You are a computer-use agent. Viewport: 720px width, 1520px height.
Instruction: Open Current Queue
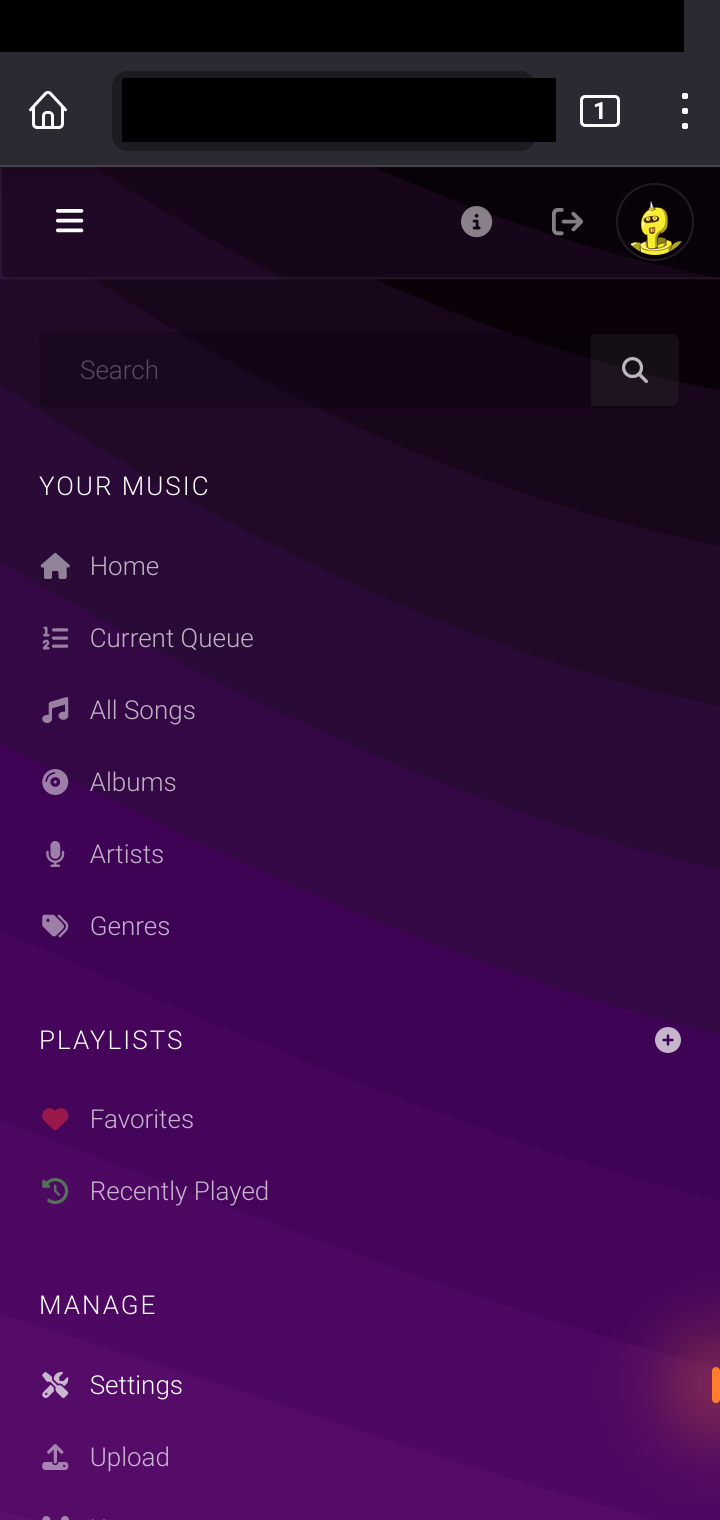click(171, 638)
